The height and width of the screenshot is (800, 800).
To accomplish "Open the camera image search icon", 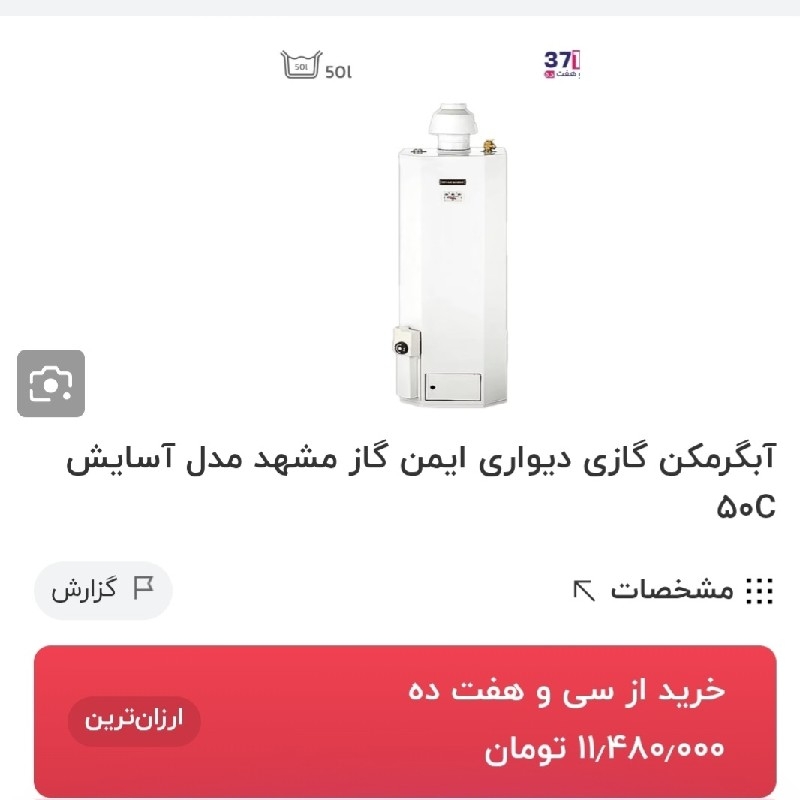I will point(51,383).
